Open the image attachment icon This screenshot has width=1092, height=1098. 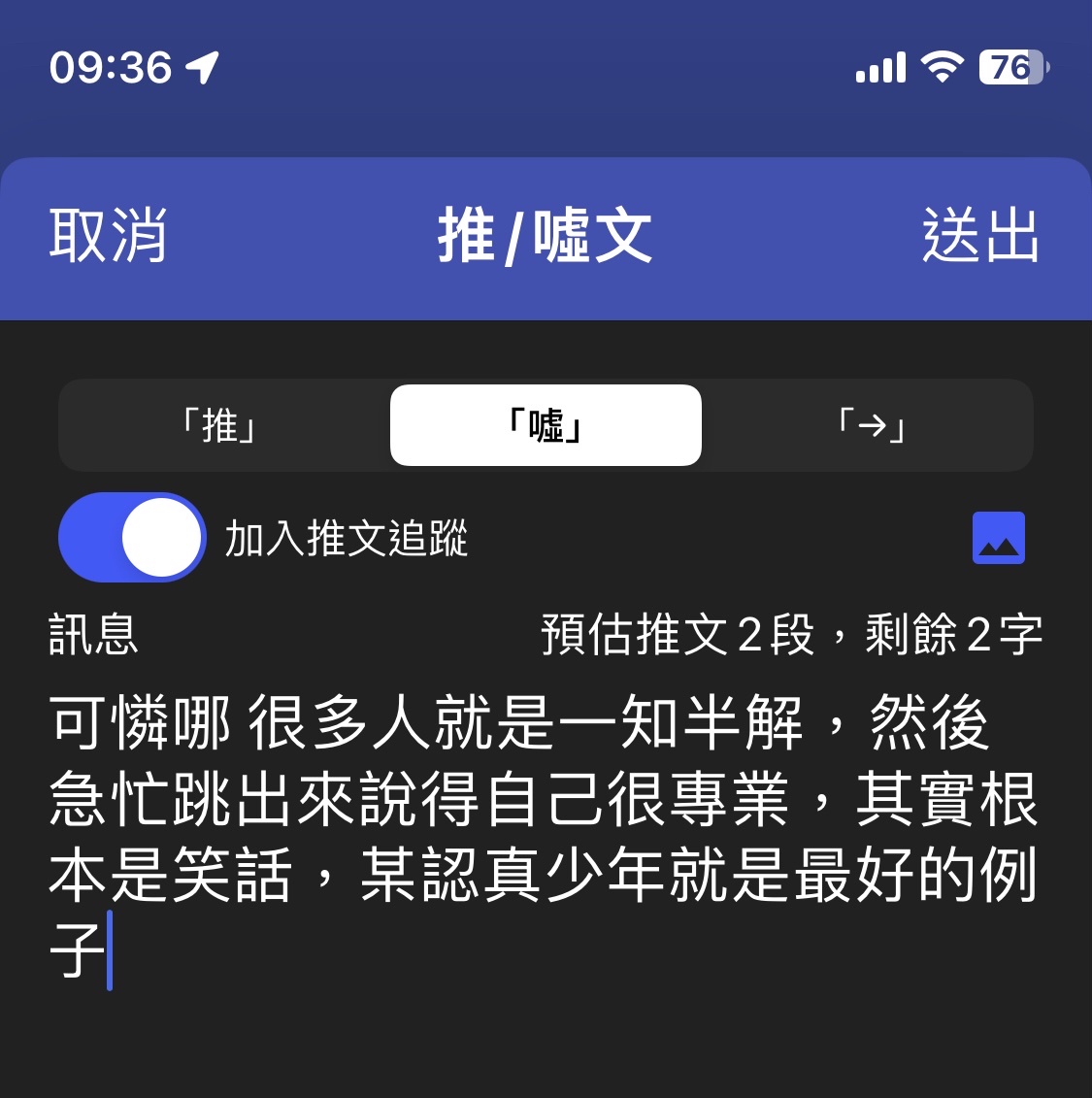[998, 538]
